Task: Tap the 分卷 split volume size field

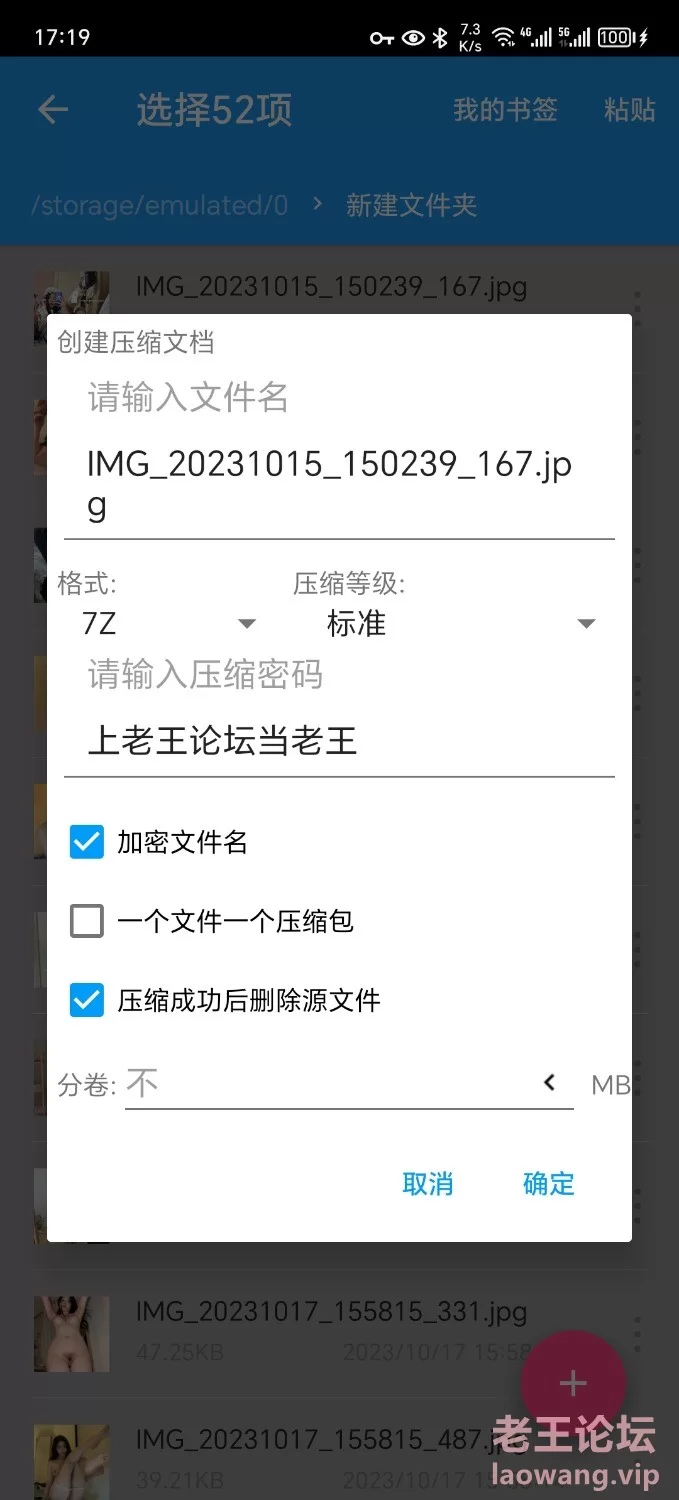Action: click(x=330, y=1084)
